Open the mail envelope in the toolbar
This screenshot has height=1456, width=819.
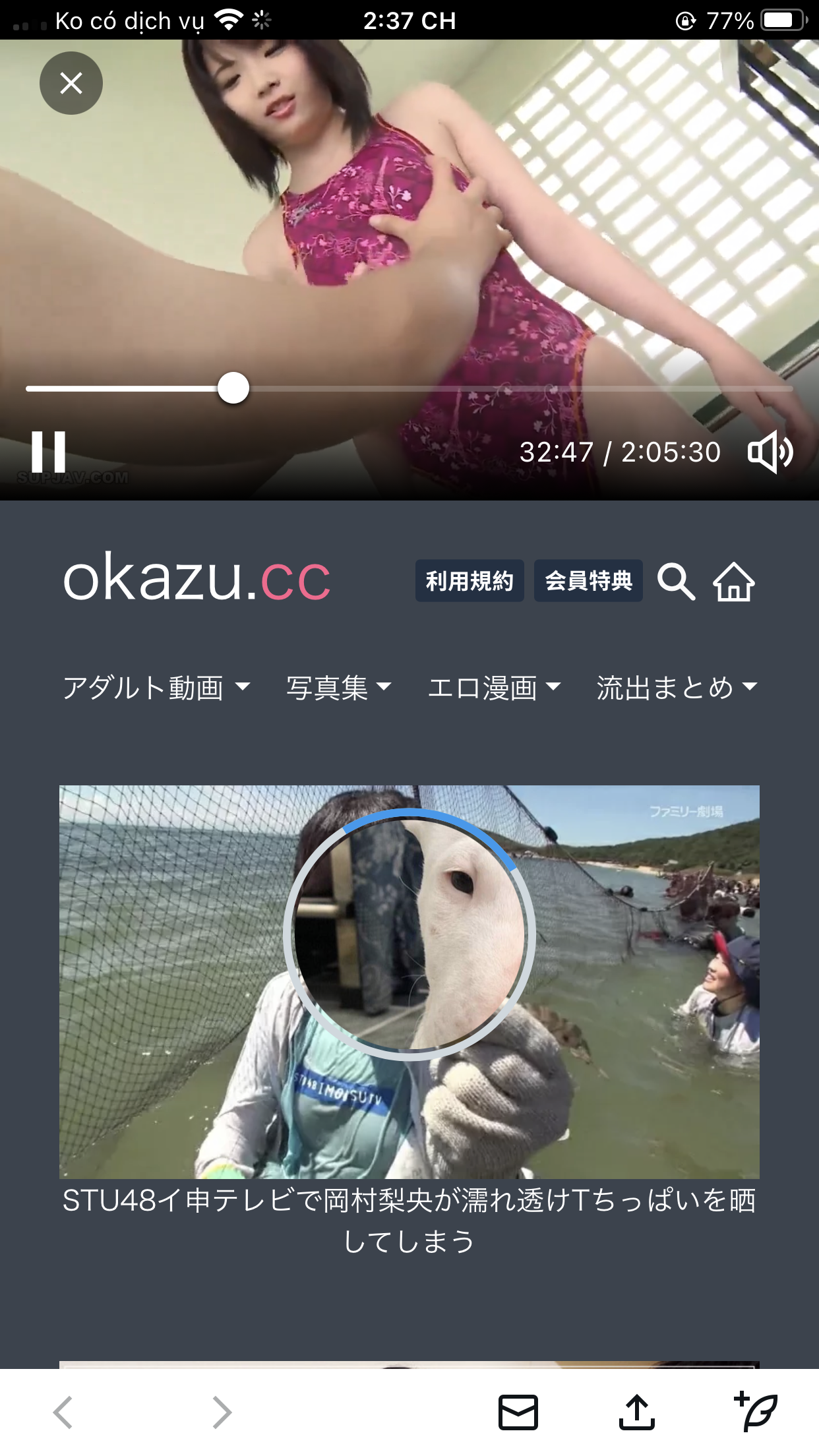[x=518, y=1412]
